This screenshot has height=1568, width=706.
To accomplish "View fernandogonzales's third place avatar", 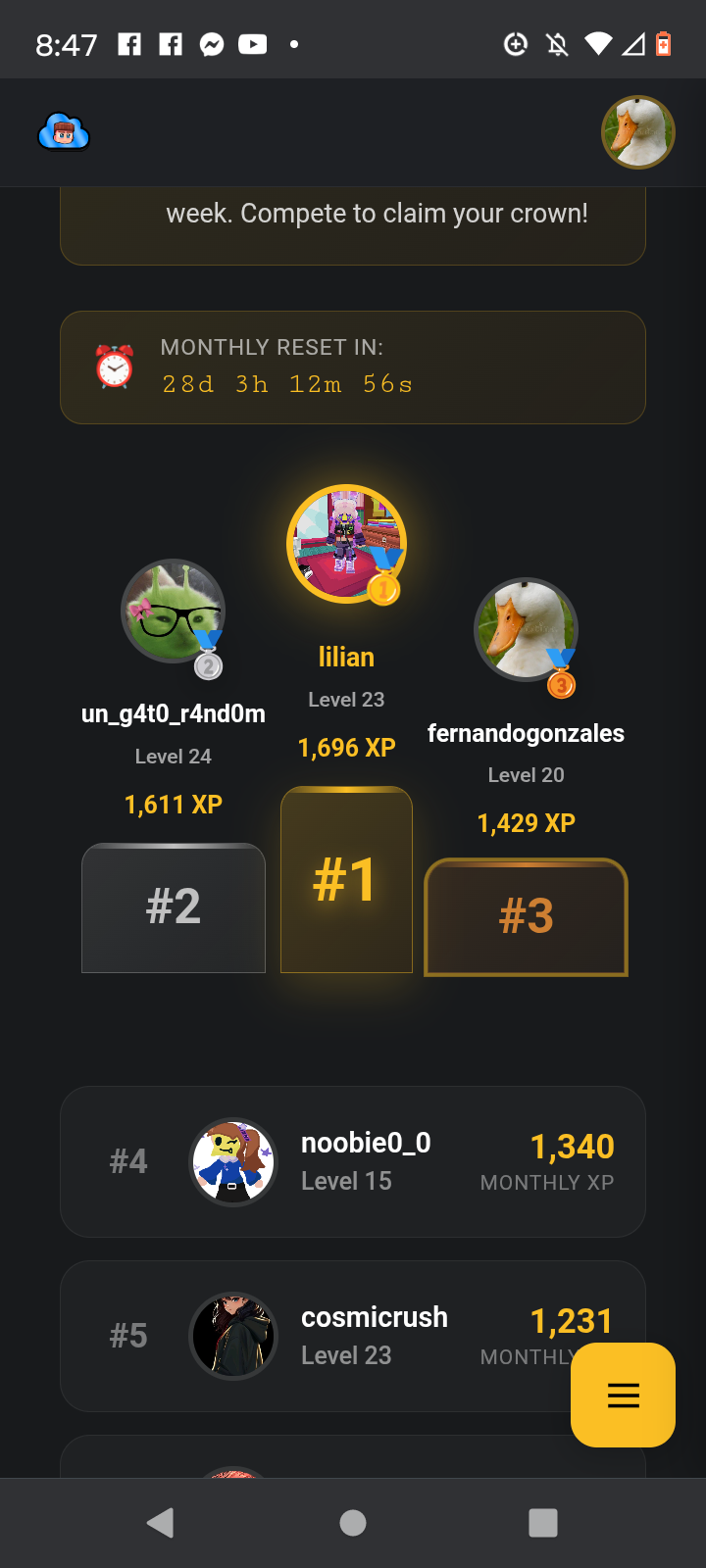I will [526, 630].
